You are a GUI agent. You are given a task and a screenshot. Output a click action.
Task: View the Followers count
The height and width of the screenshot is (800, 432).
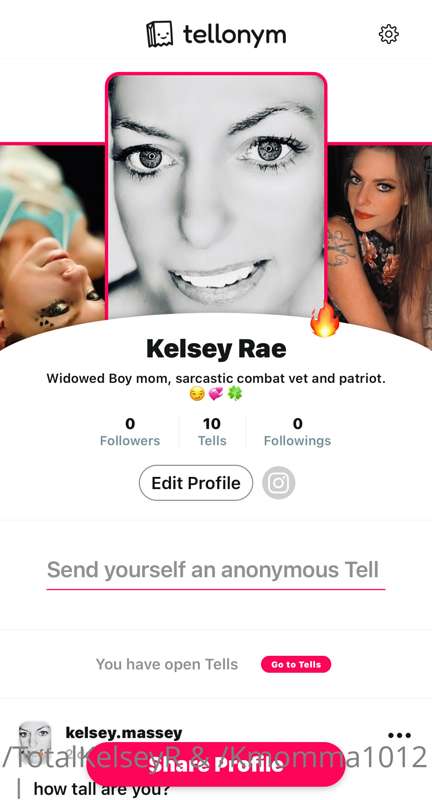click(x=130, y=432)
